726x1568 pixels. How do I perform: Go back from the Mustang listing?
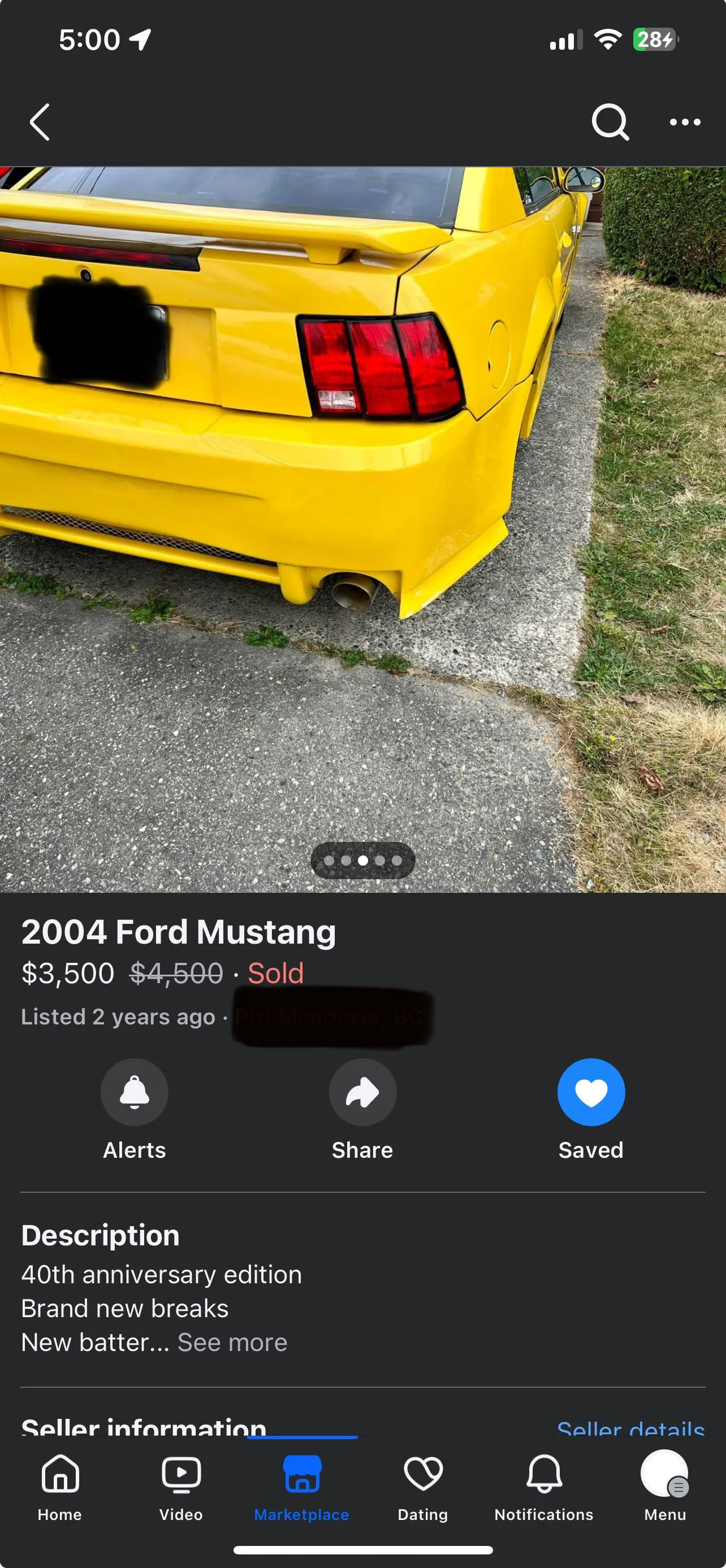click(x=40, y=123)
